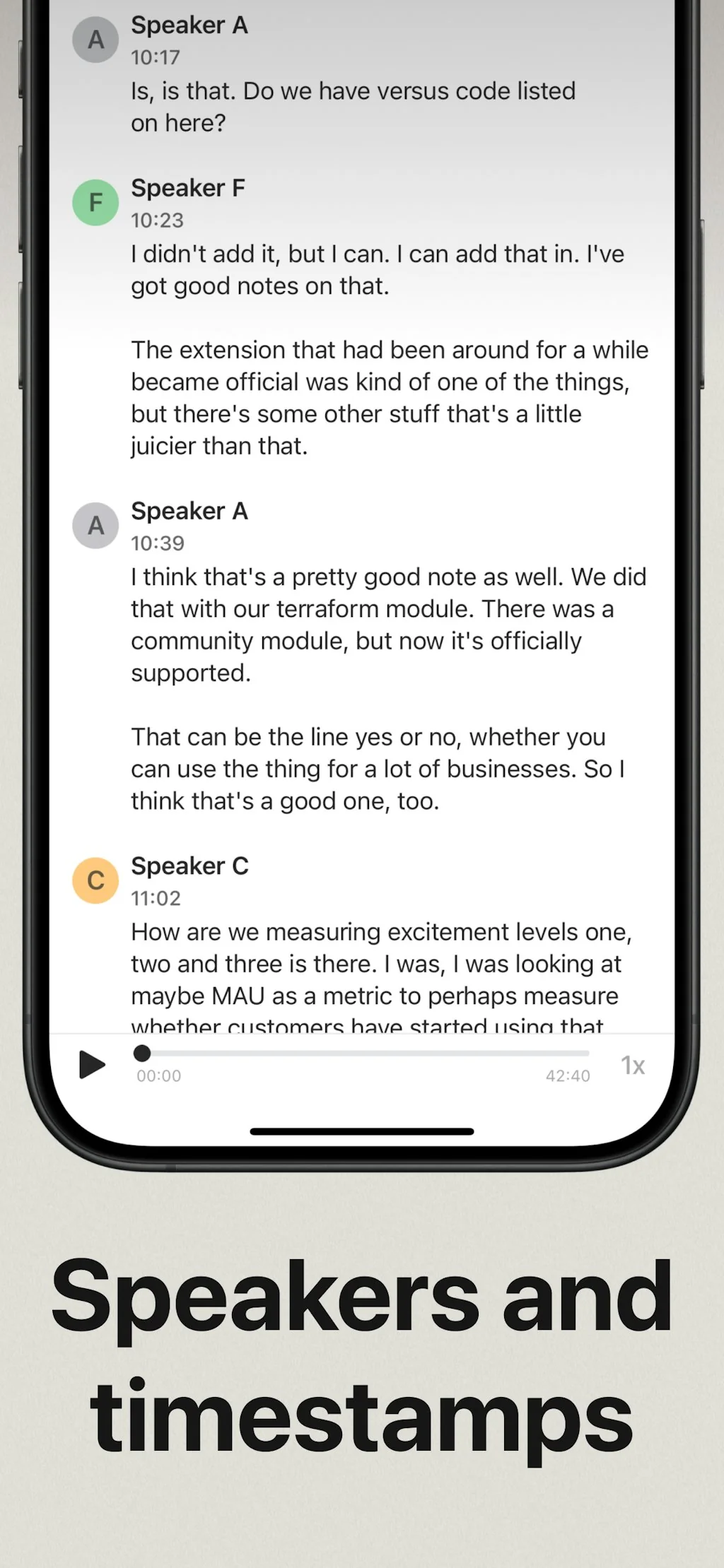This screenshot has width=724, height=1568.
Task: Tap the 10:39 timestamp
Action: (x=157, y=543)
